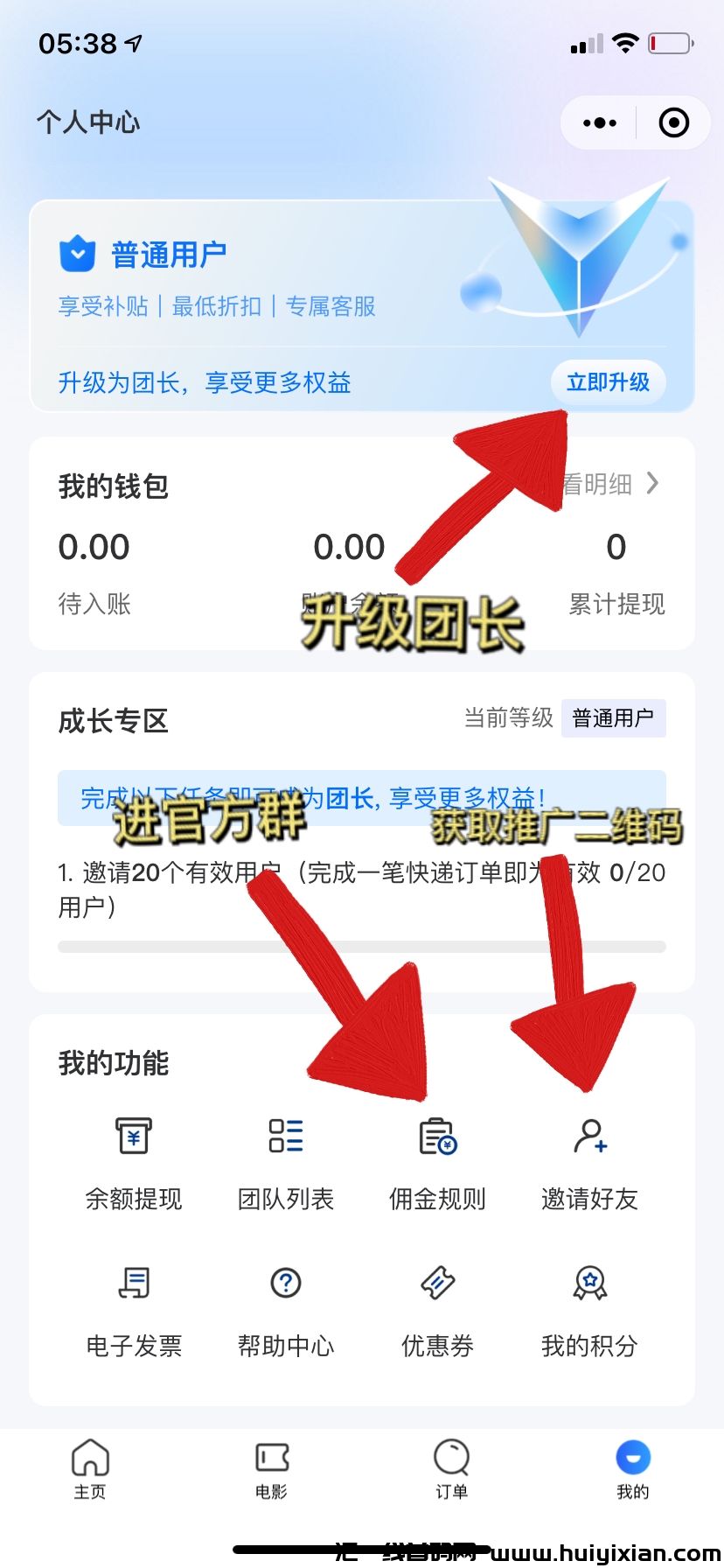Close the mini program via circle icon
724x1568 pixels.
(x=673, y=123)
